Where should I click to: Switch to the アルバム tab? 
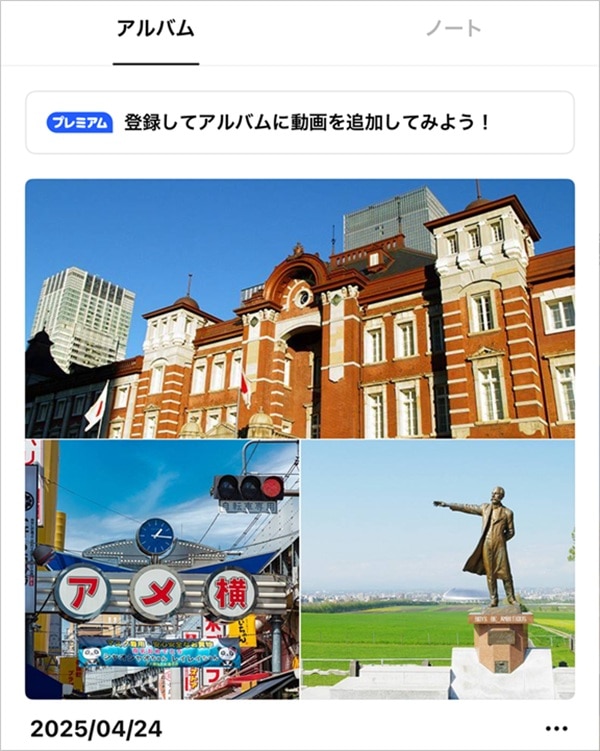(x=155, y=29)
